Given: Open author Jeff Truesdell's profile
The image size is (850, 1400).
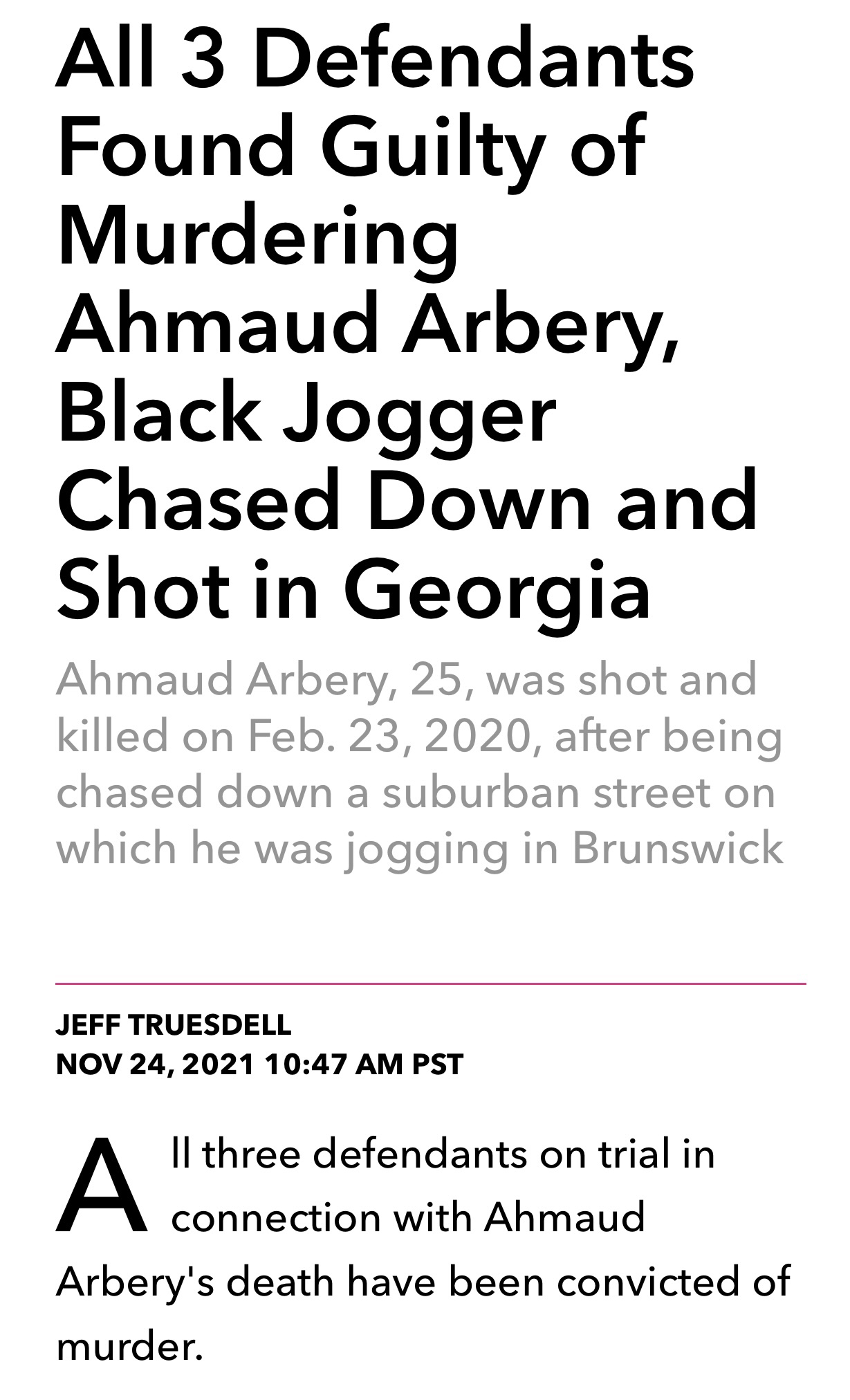Looking at the screenshot, I should coord(173,1024).
